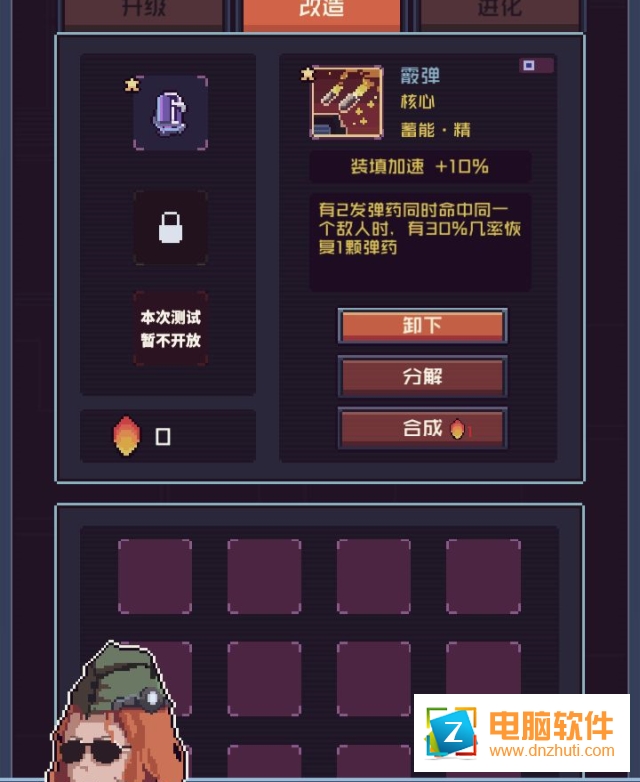Tap the 卸下 button to unequip
The image size is (640, 782).
pos(422,326)
